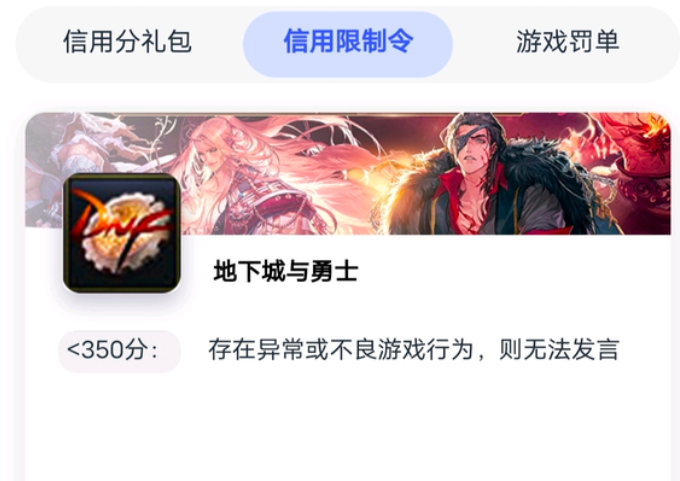This screenshot has width=680, height=481.
Task: Select the 信用限制令 tab
Action: tap(348, 42)
